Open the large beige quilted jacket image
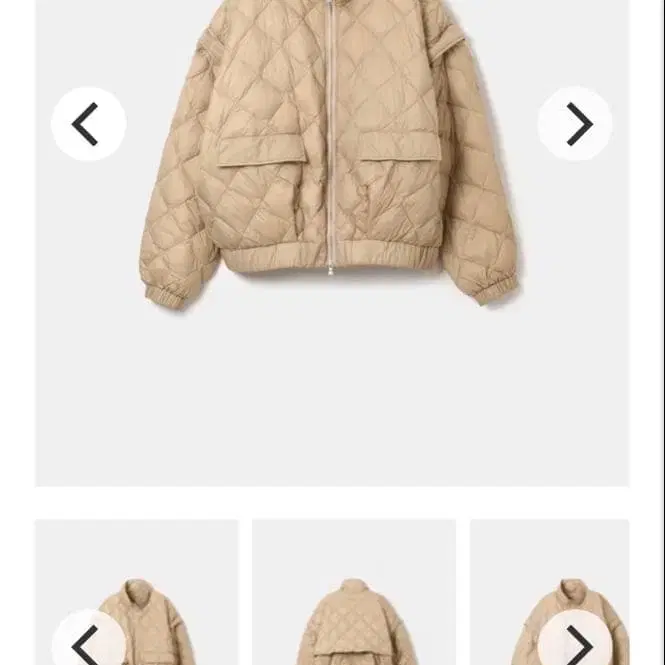 (x=330, y=160)
